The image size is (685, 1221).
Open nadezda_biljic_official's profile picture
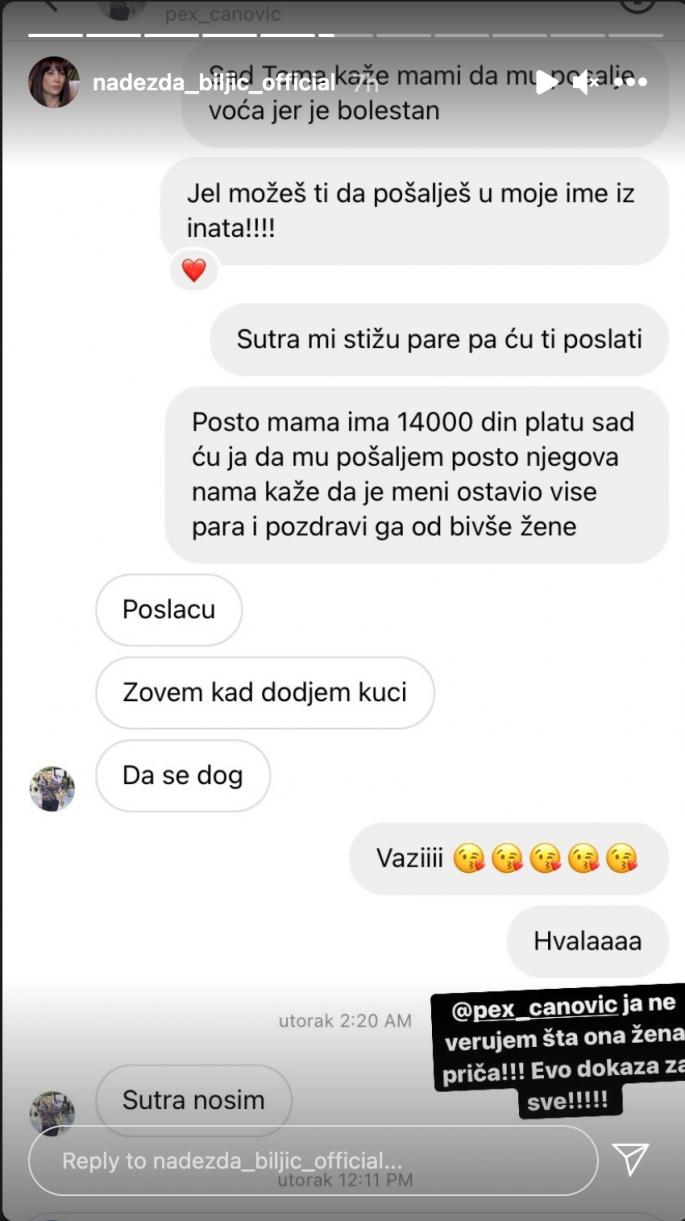[54, 82]
